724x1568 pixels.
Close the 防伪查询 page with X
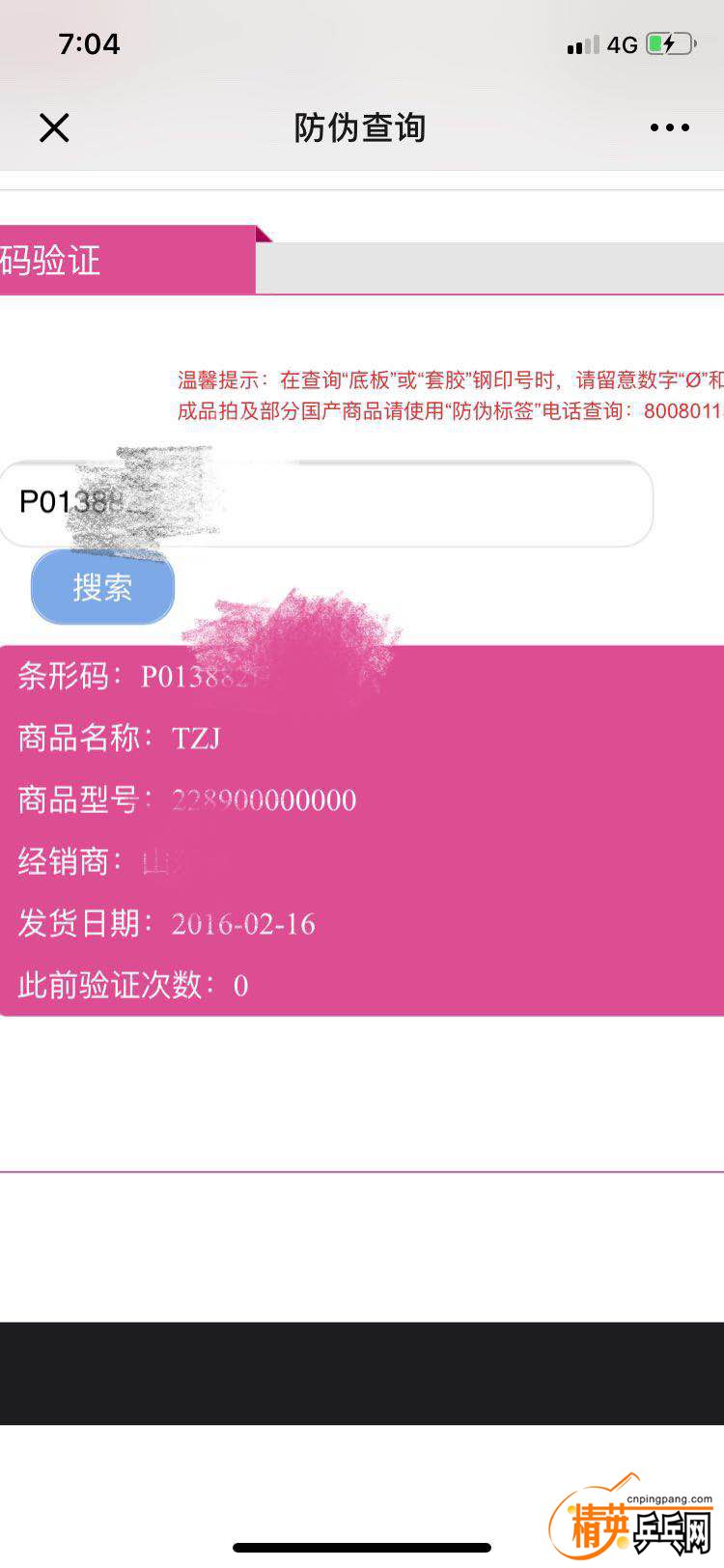pos(54,127)
